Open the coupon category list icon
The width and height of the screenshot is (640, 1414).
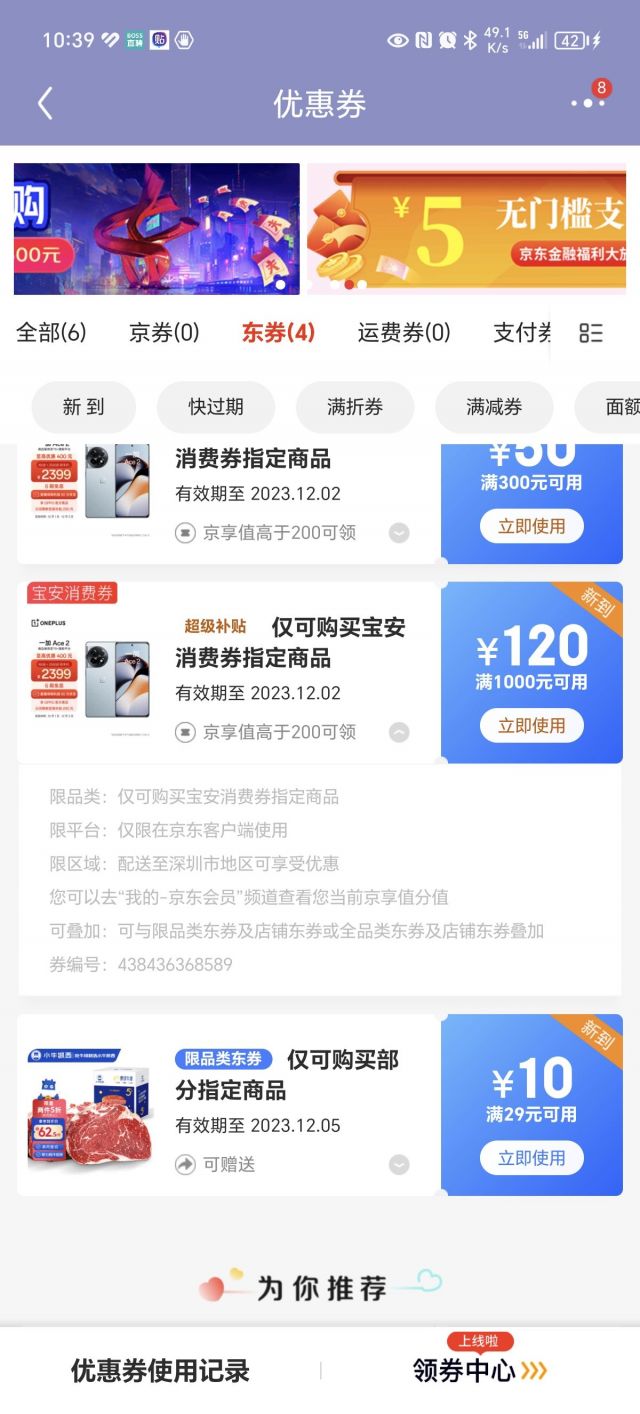pyautogui.click(x=591, y=333)
